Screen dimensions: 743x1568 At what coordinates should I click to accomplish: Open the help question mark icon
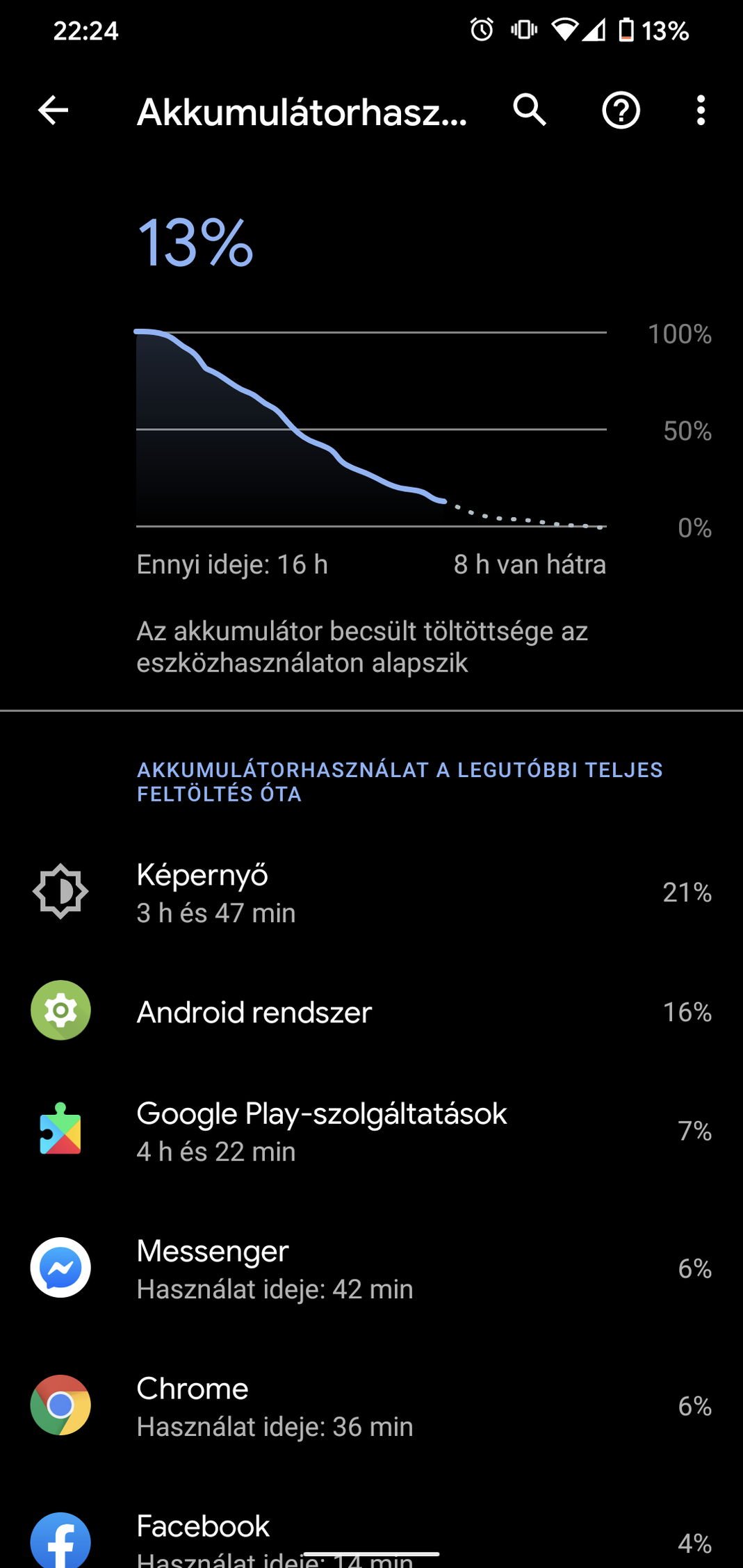pos(621,111)
